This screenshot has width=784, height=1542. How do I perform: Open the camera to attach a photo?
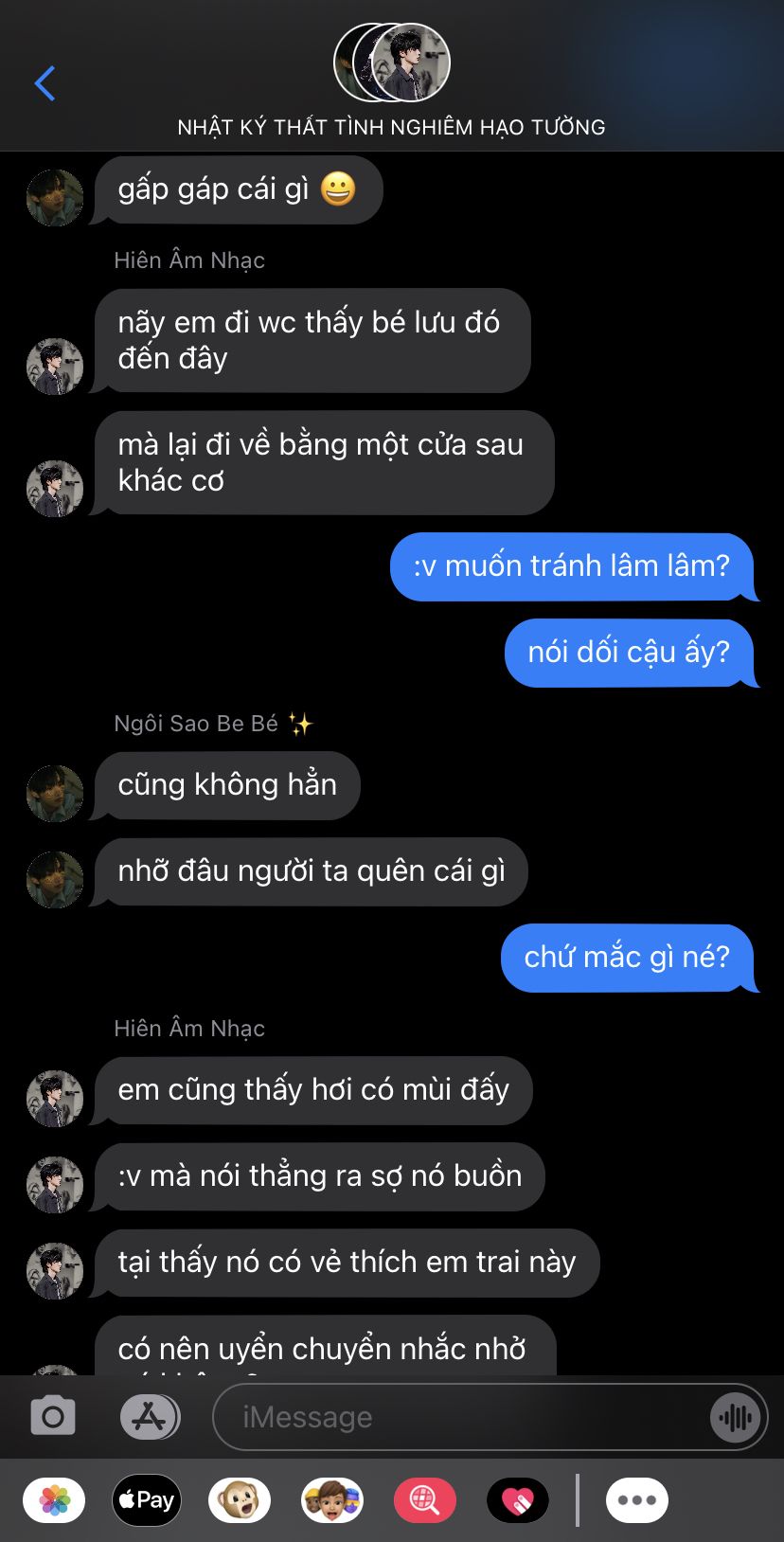coord(53,1417)
